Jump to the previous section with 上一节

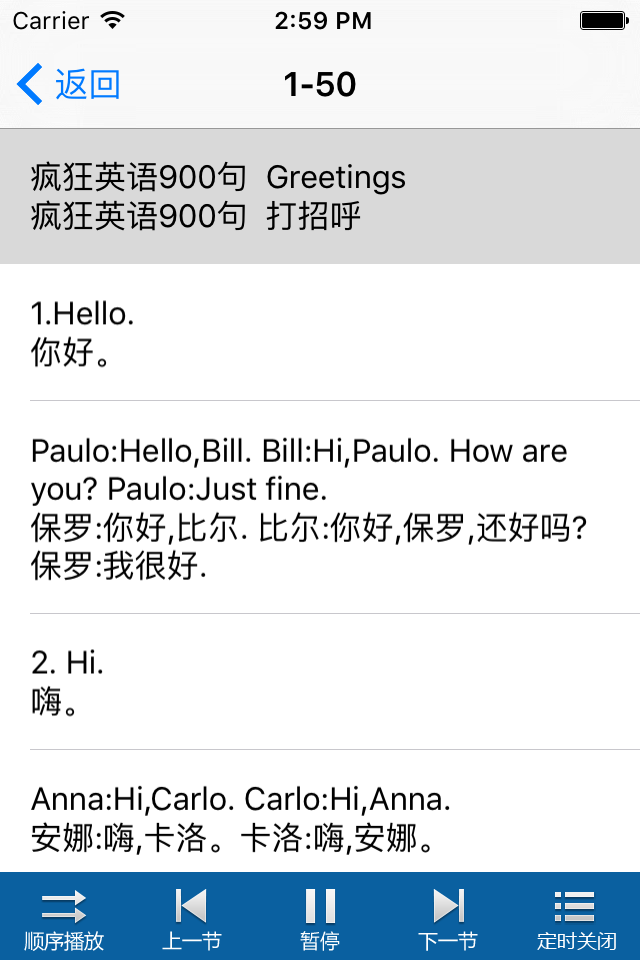click(x=192, y=918)
